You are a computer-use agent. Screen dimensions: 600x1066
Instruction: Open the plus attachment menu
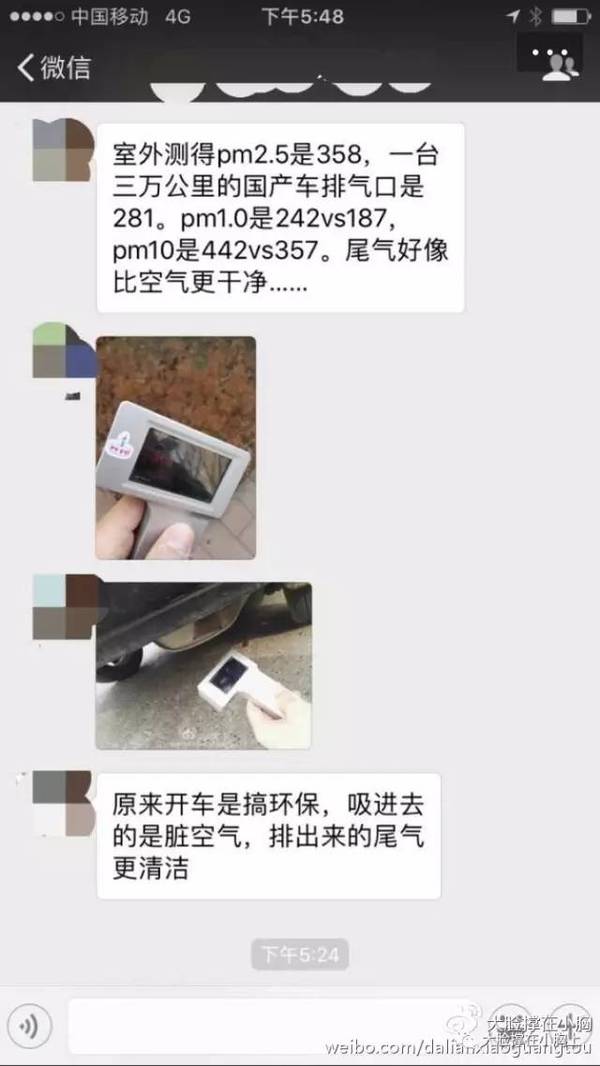click(569, 1024)
